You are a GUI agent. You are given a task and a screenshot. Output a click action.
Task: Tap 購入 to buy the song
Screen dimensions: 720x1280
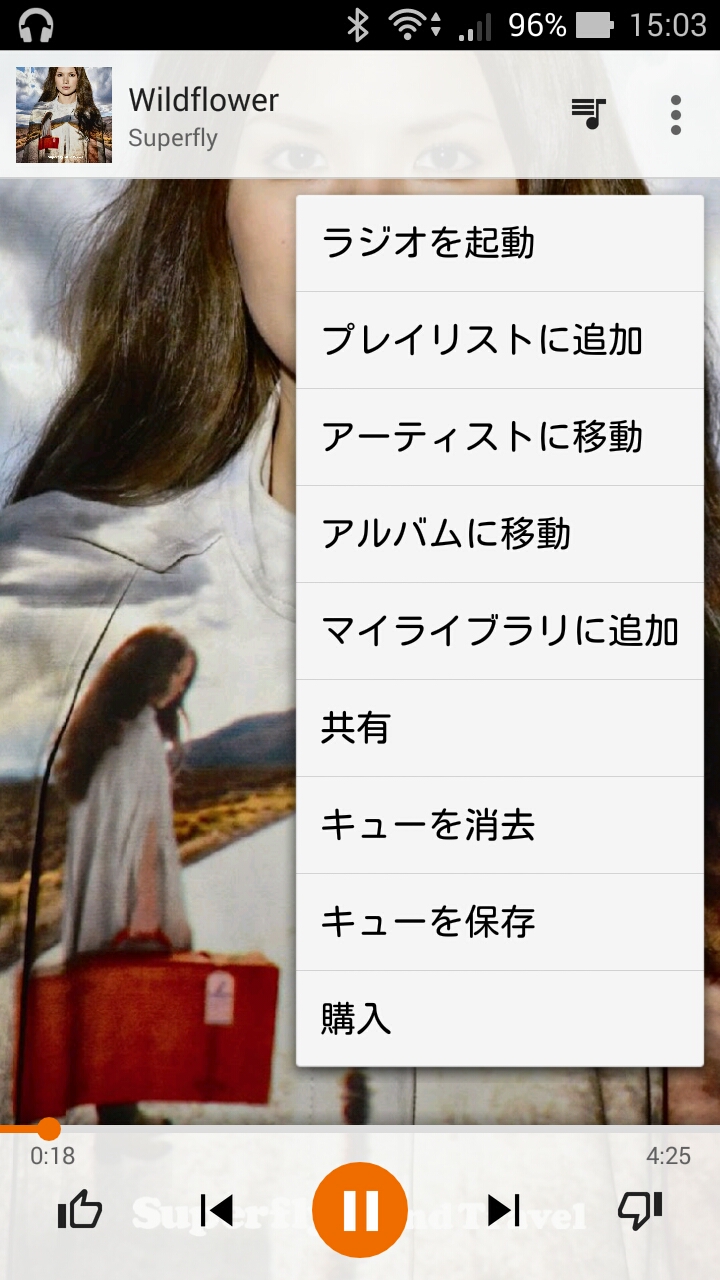pyautogui.click(x=500, y=1019)
